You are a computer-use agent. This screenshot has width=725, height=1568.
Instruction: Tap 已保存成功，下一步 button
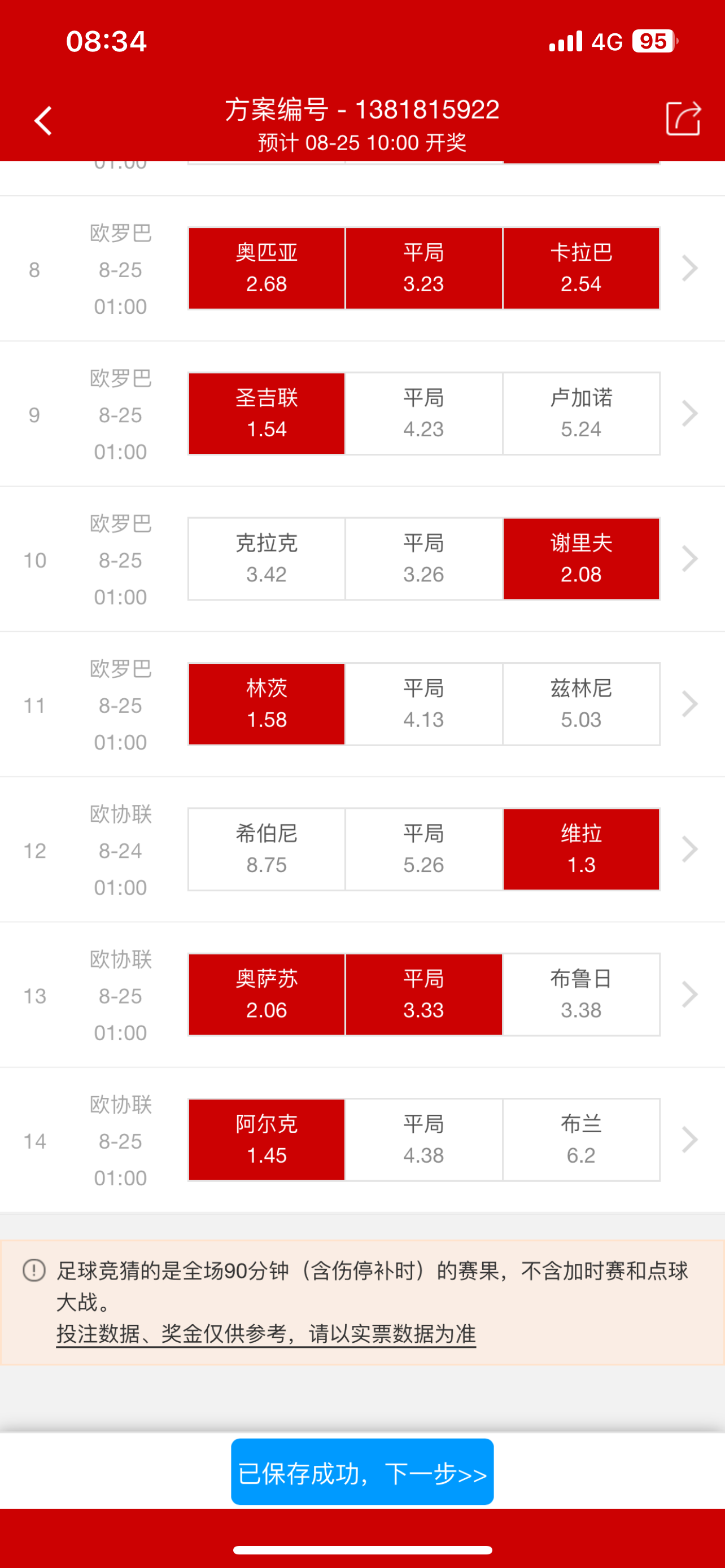[362, 1474]
